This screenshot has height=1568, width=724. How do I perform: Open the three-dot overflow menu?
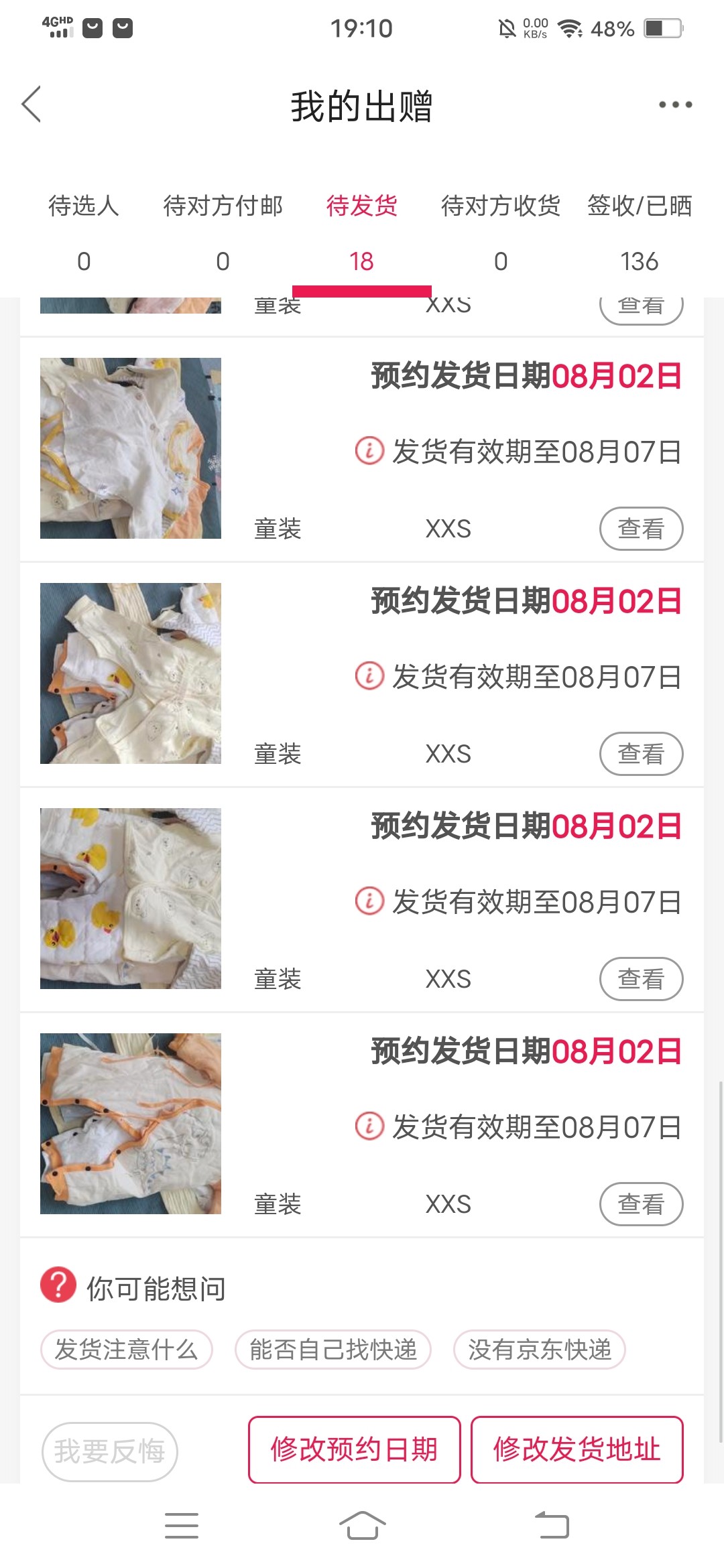pos(674,105)
